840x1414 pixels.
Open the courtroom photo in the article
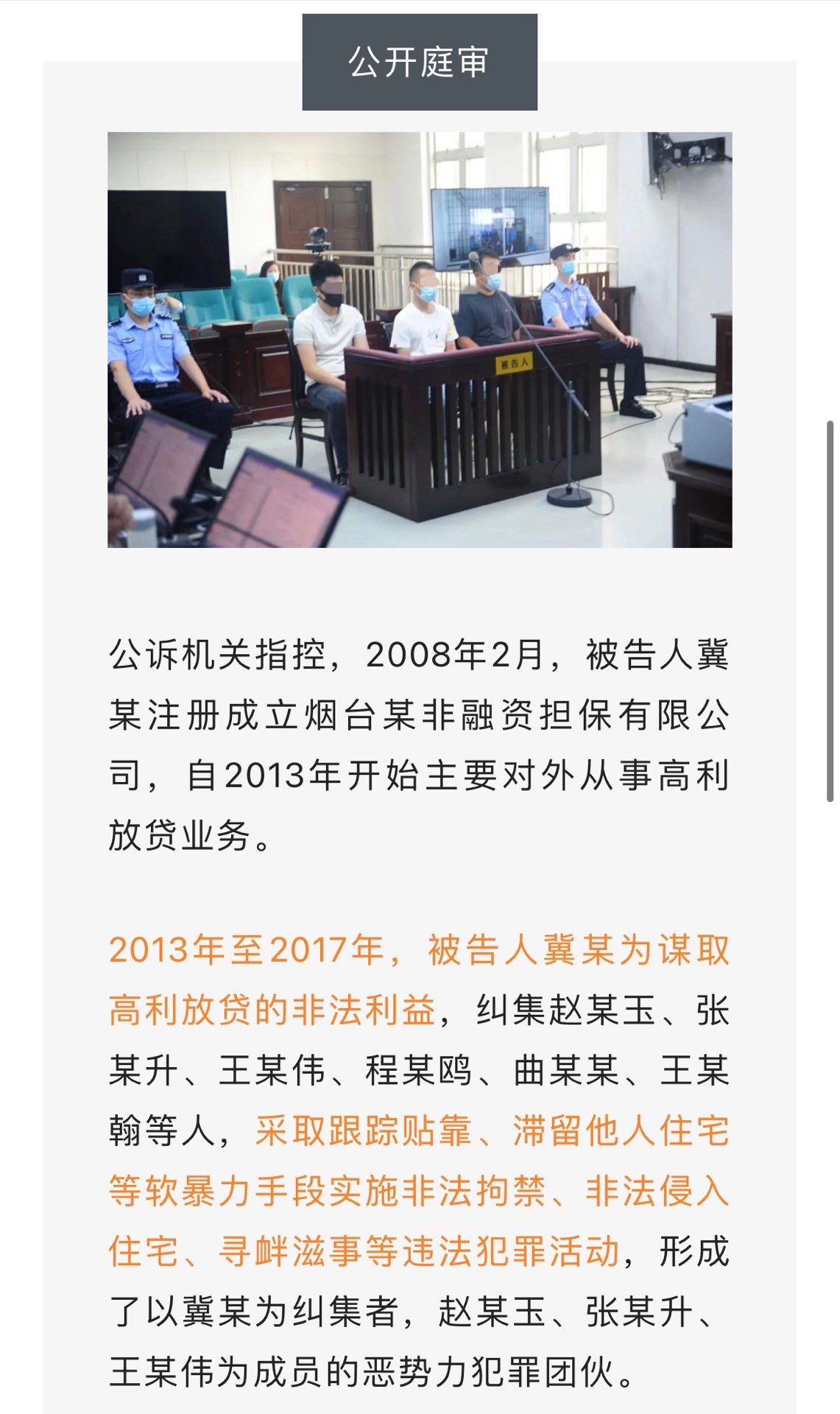point(420,340)
